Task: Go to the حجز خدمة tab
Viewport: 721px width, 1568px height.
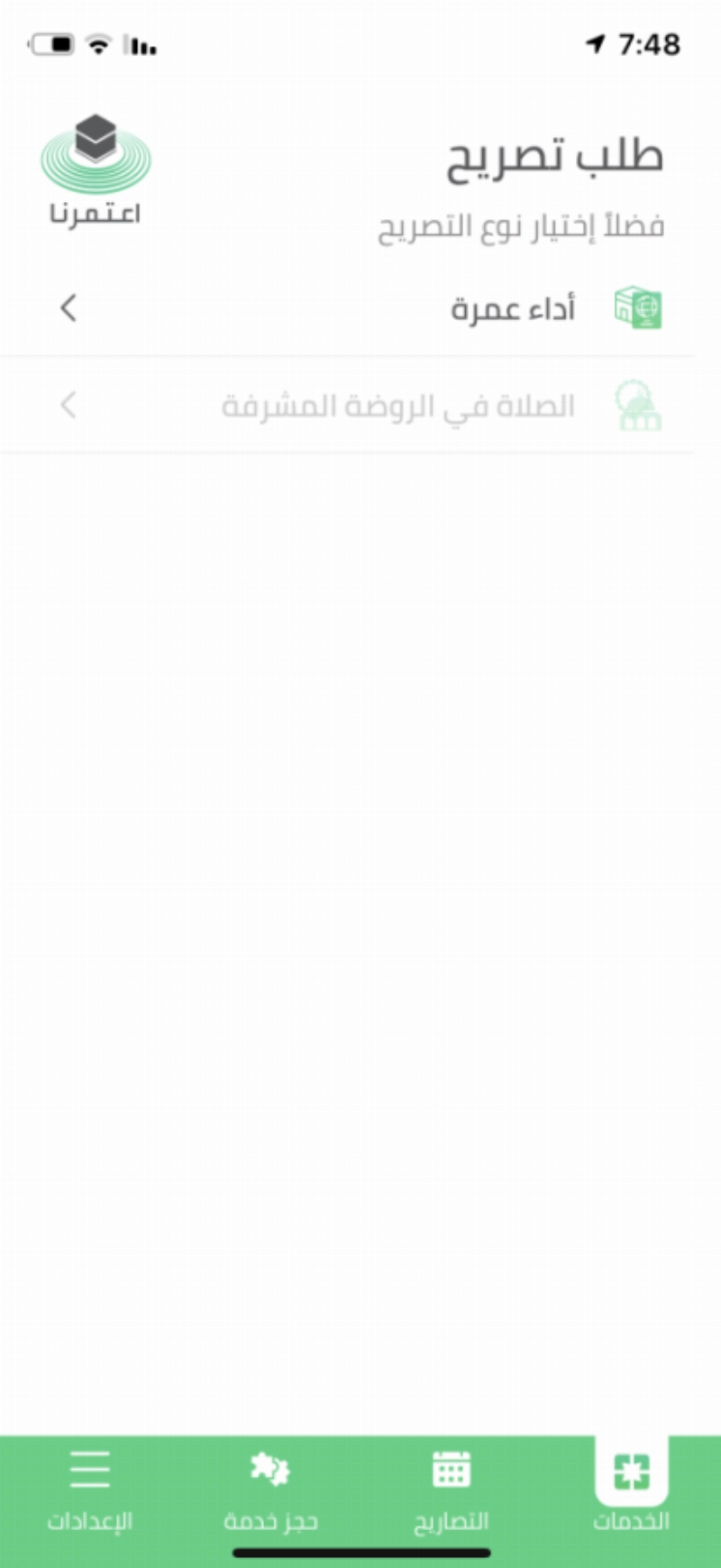Action: (270, 1490)
